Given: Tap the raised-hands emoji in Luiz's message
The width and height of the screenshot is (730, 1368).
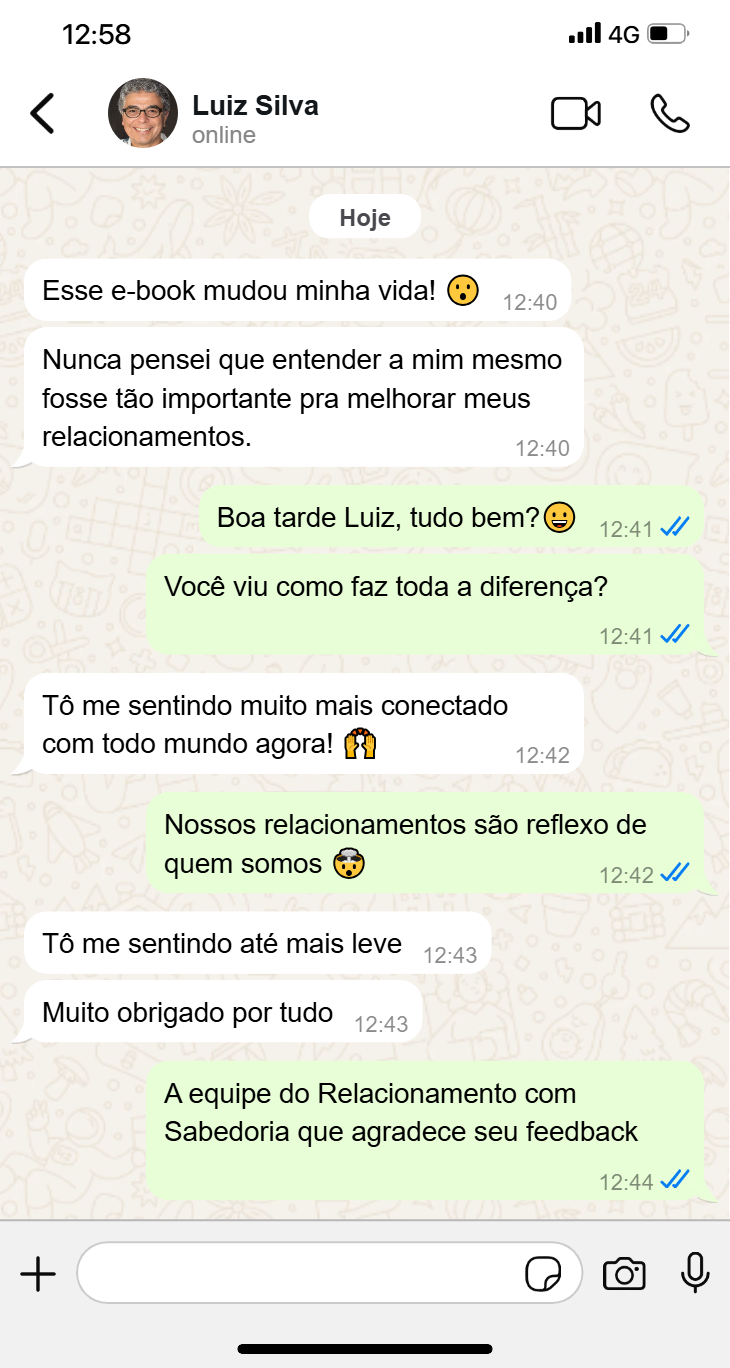Looking at the screenshot, I should click(x=361, y=743).
